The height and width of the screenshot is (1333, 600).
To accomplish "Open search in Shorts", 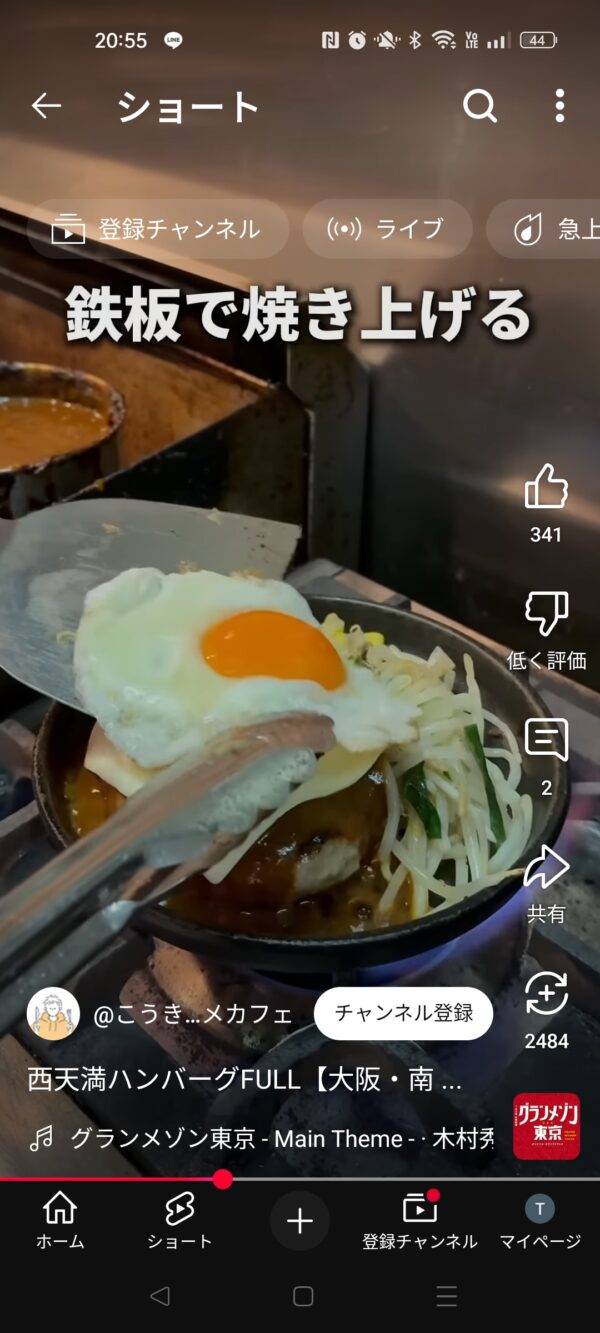I will [480, 106].
